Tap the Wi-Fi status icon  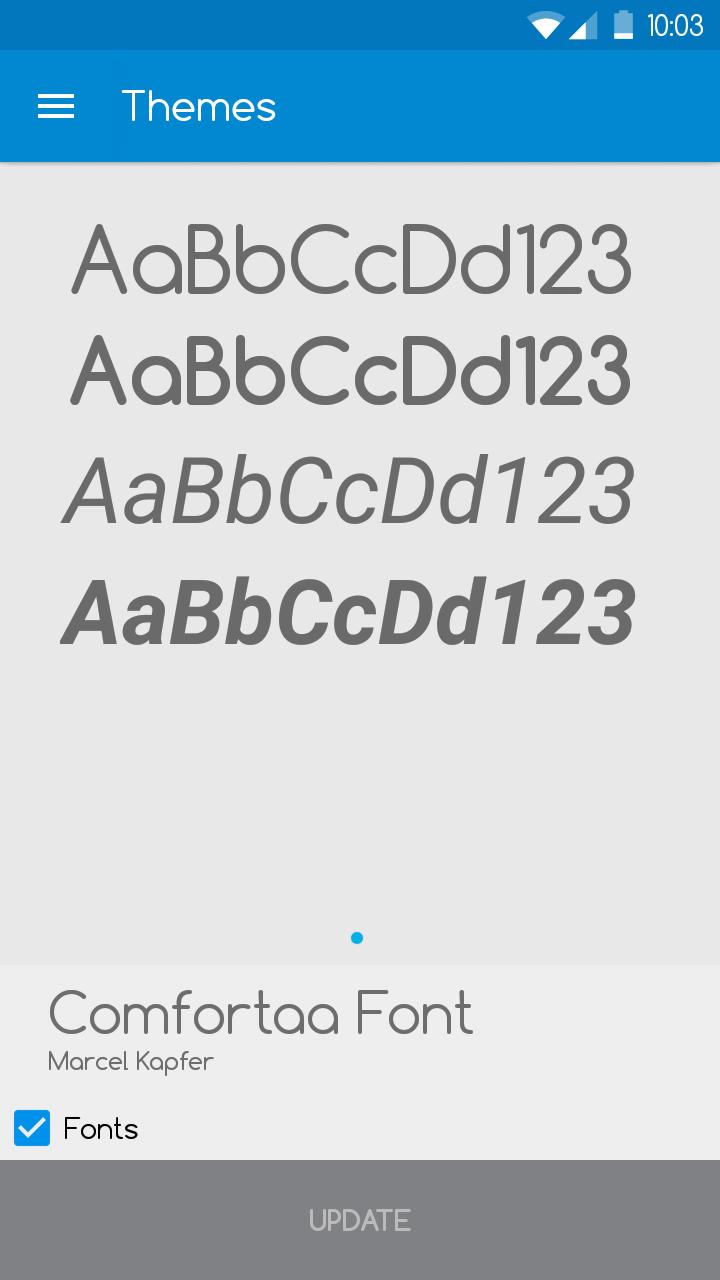point(546,25)
